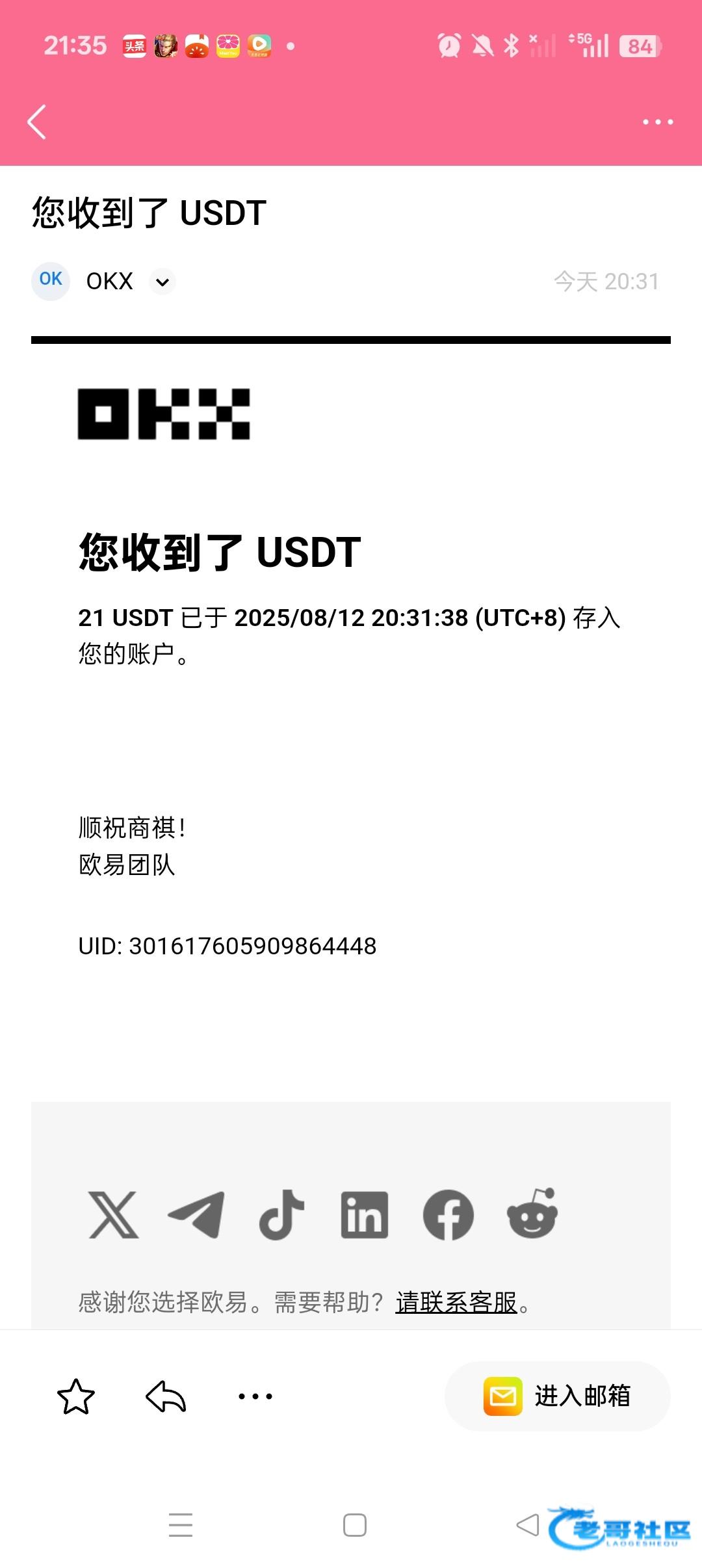Open OKX's Facebook social link
Viewport: 702px width, 1568px height.
pos(448,1214)
